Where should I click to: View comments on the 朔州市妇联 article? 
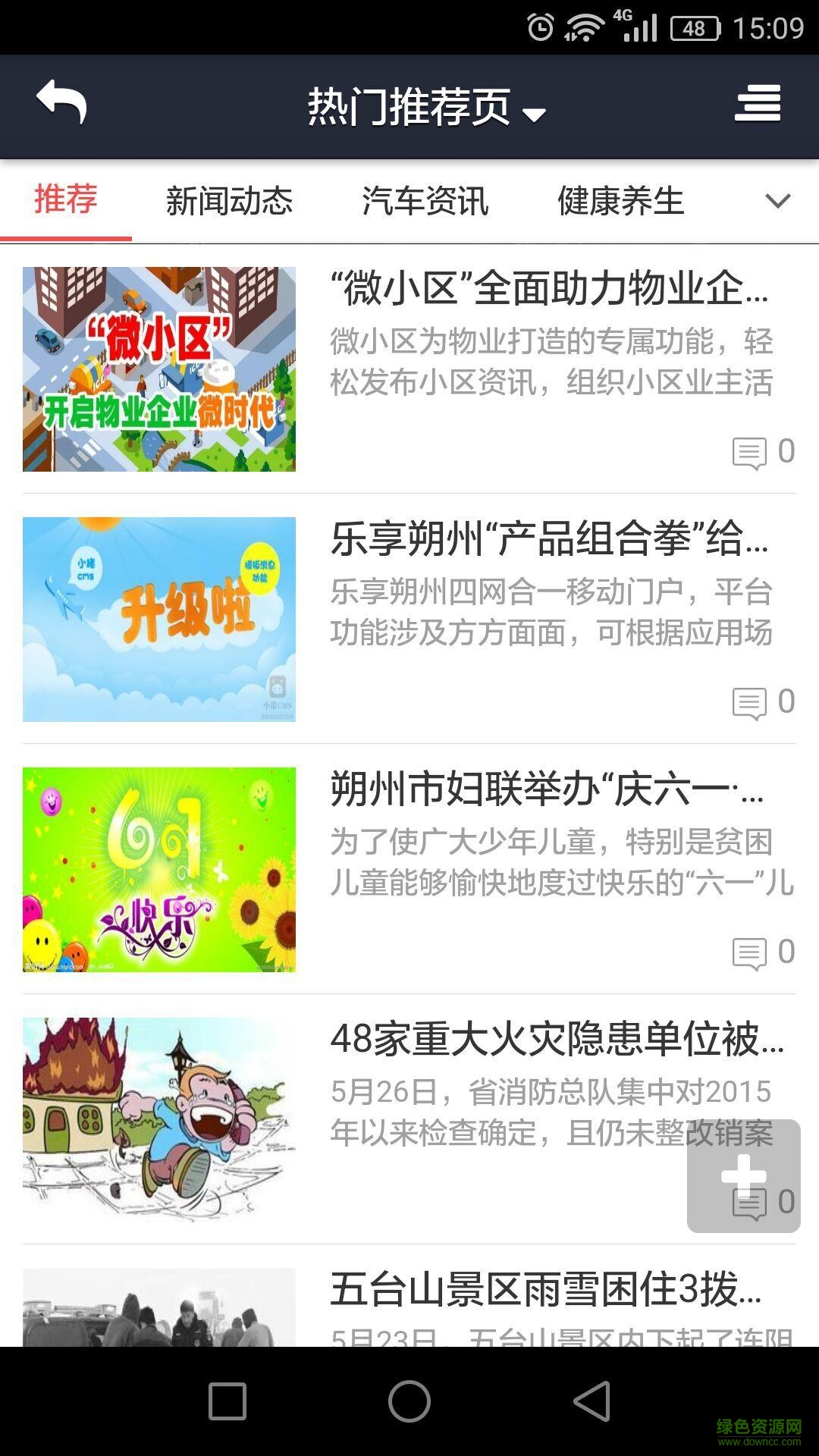(x=763, y=953)
